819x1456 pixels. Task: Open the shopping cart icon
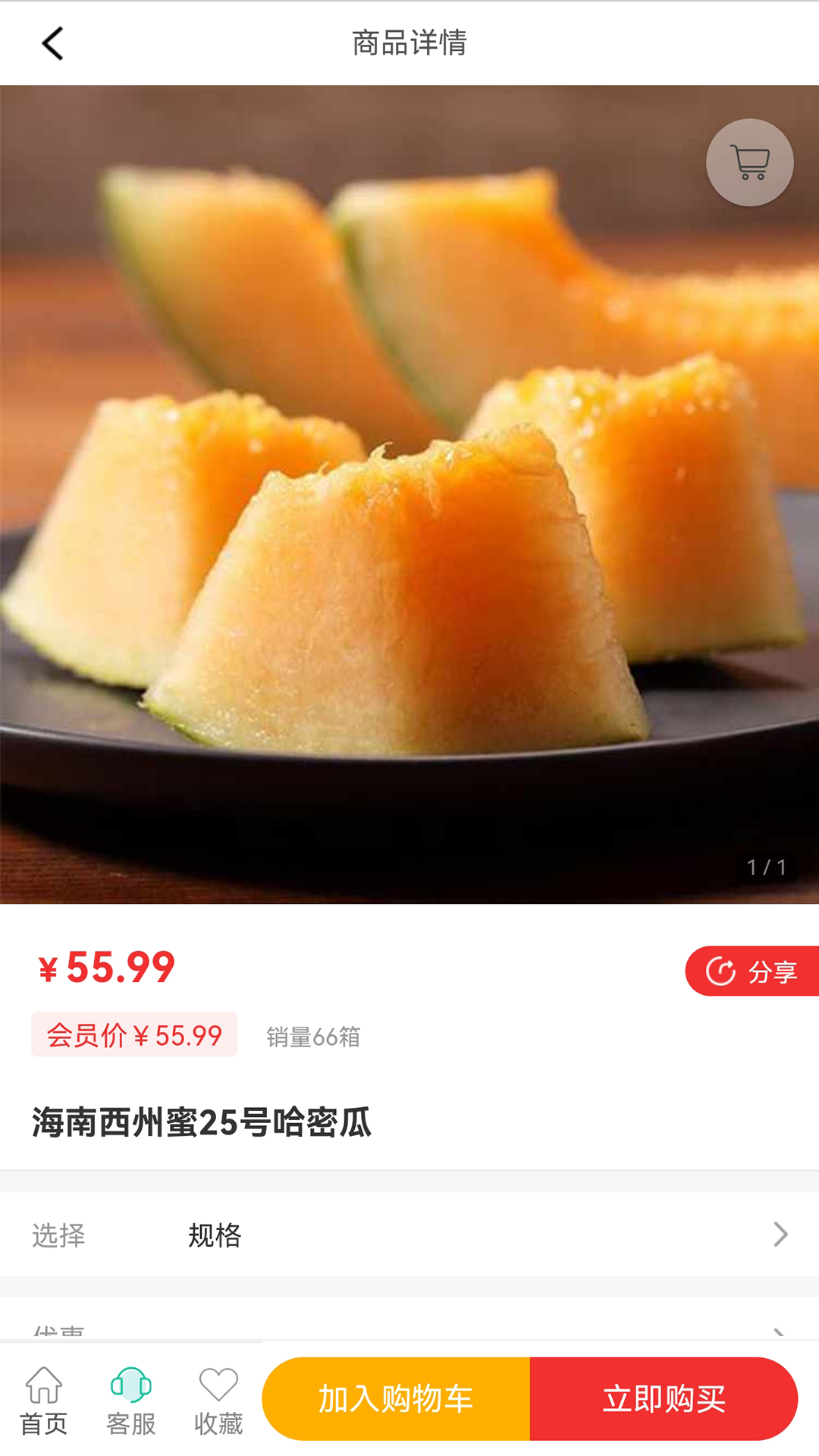coord(750,162)
